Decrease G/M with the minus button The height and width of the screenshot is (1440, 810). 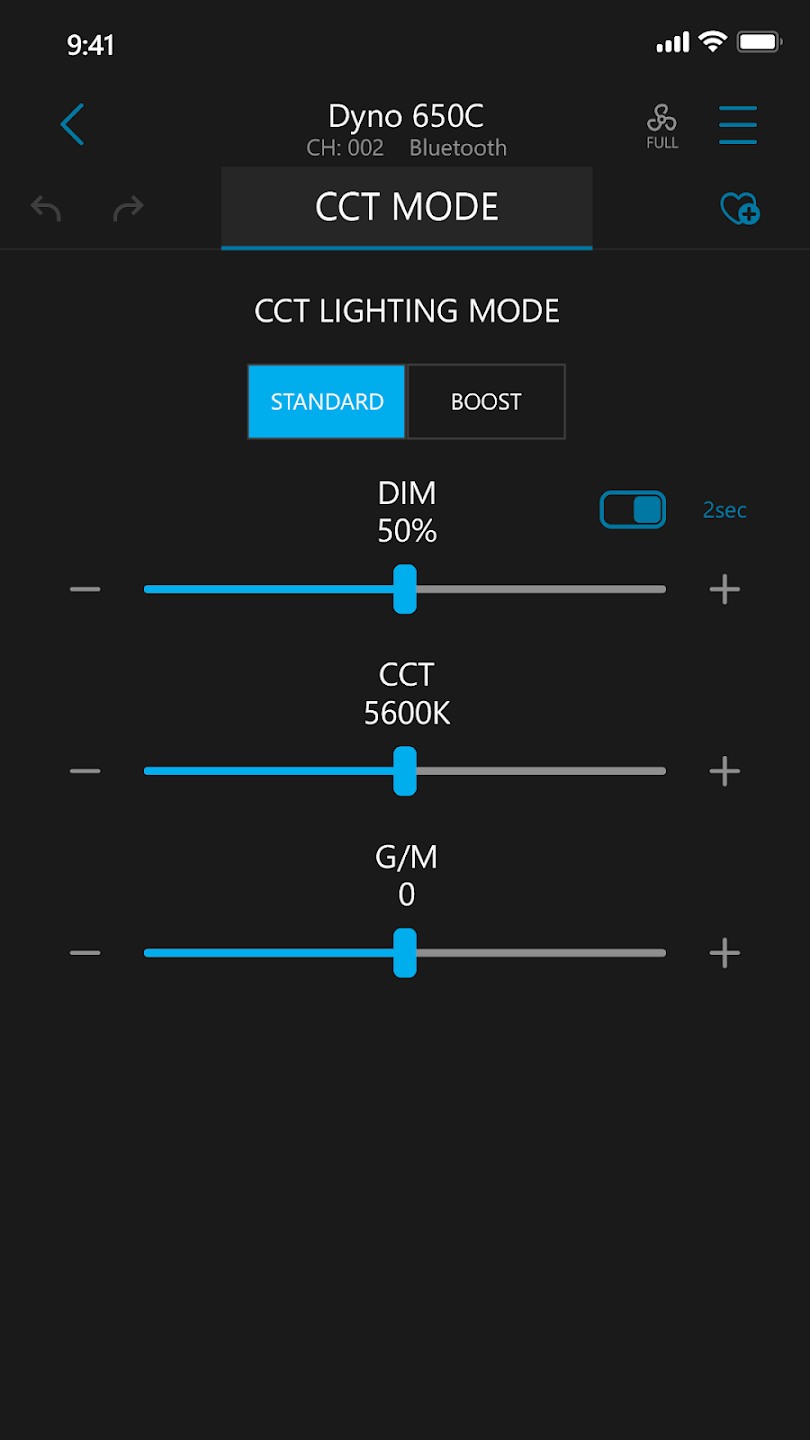coord(85,953)
